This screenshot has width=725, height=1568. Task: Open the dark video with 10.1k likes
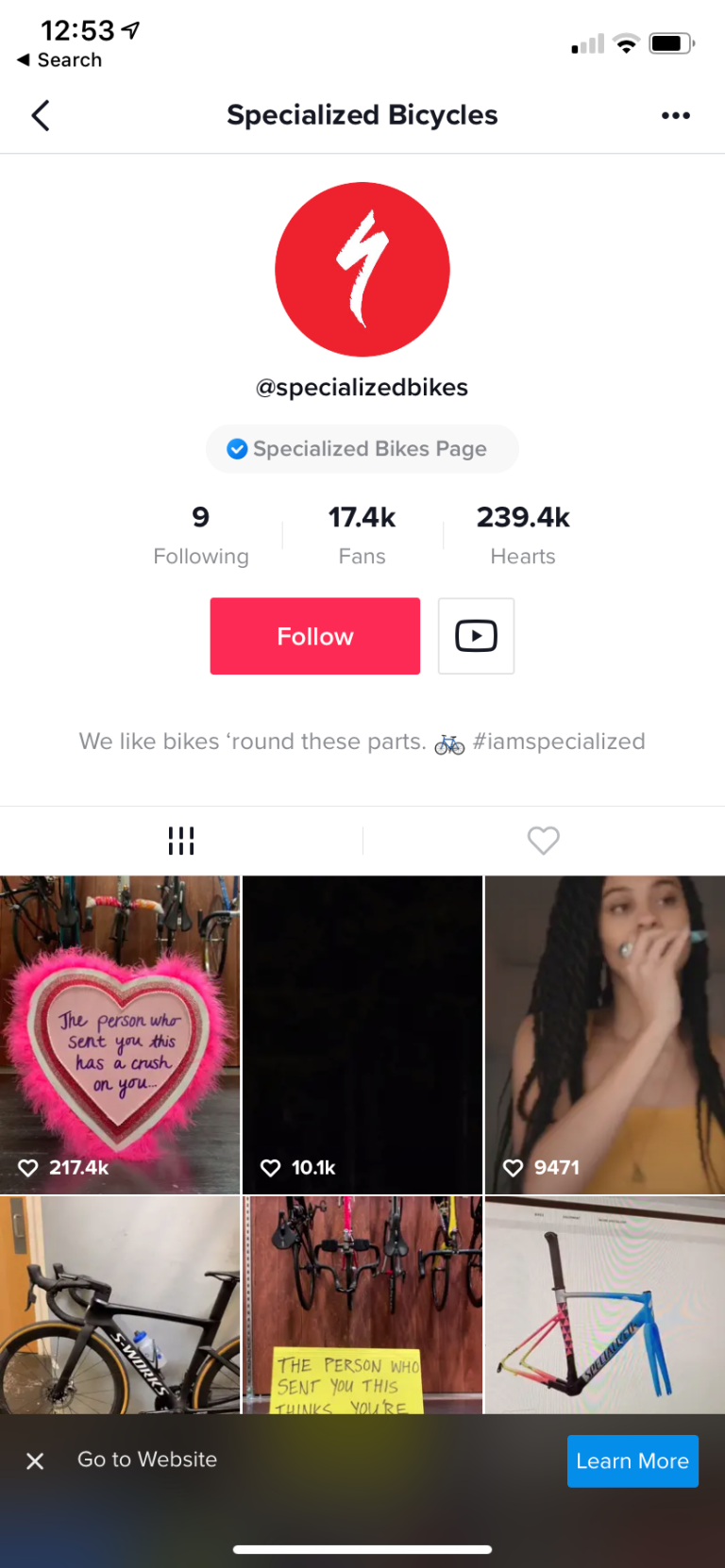click(x=362, y=1035)
